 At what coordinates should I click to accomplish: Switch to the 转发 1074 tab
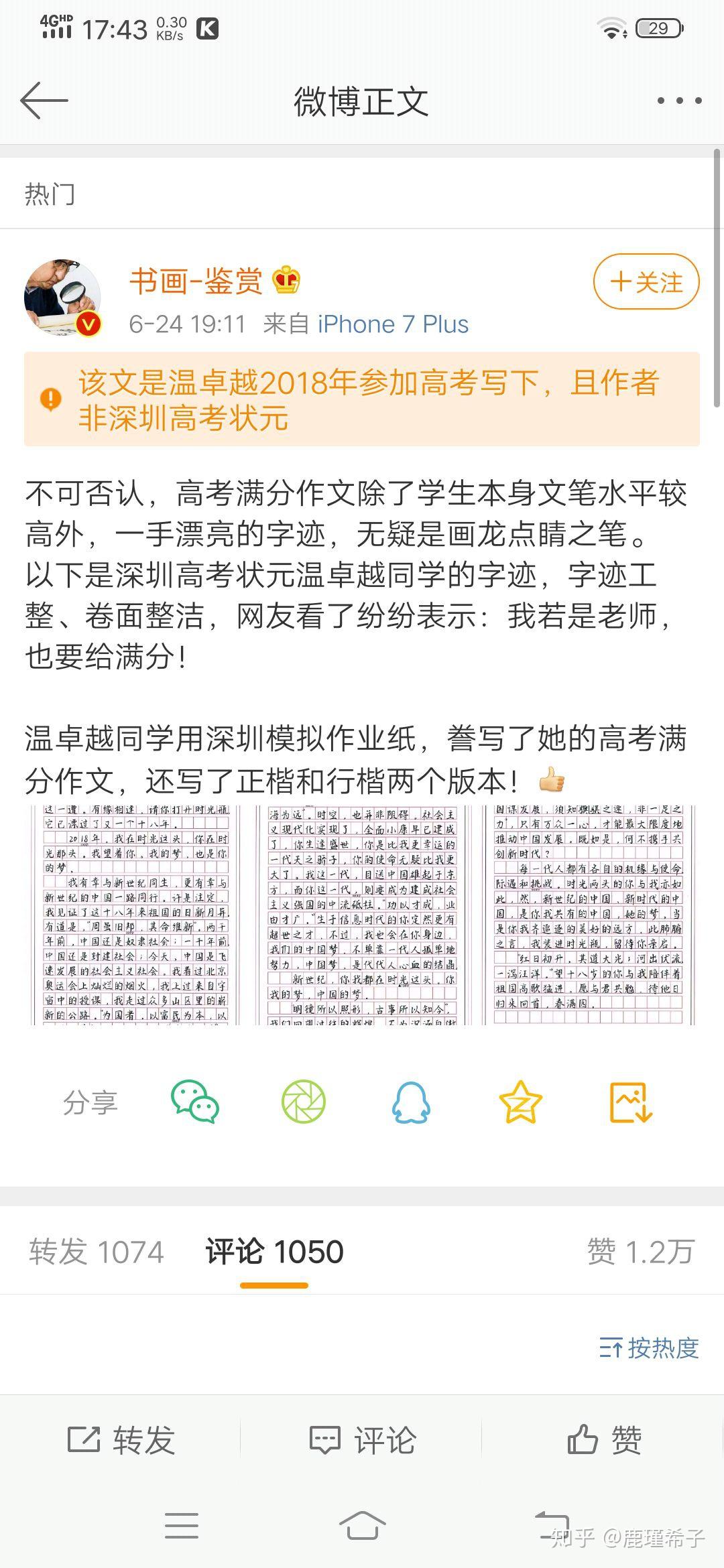coord(97,1252)
